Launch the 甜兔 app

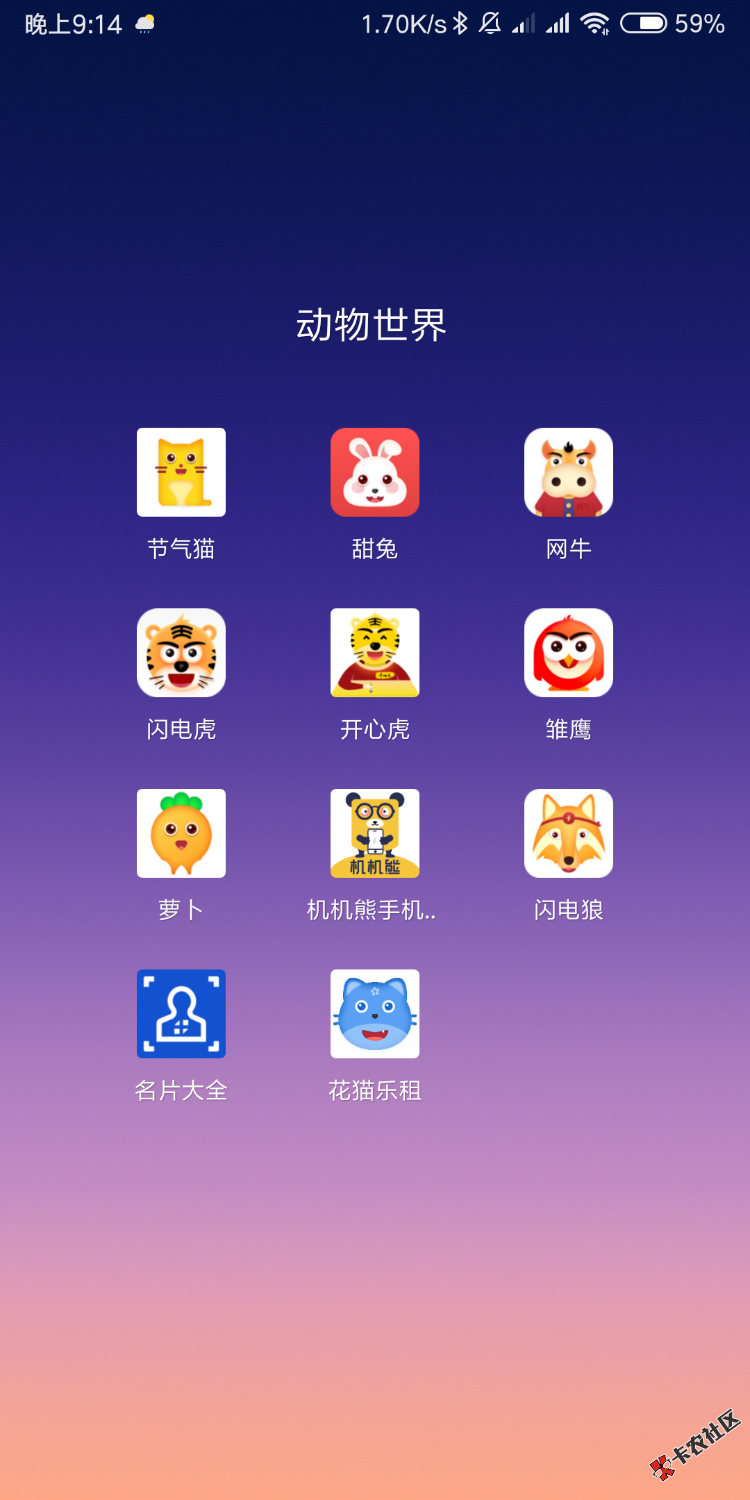click(375, 472)
